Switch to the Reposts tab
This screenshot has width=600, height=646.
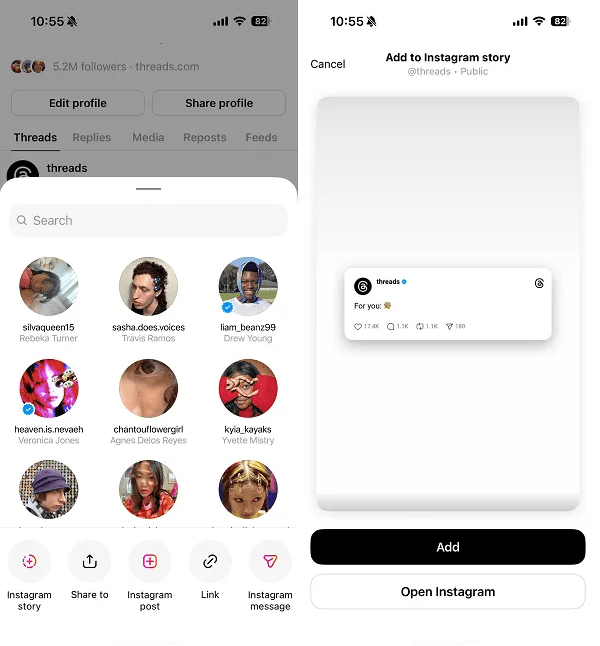pos(204,138)
